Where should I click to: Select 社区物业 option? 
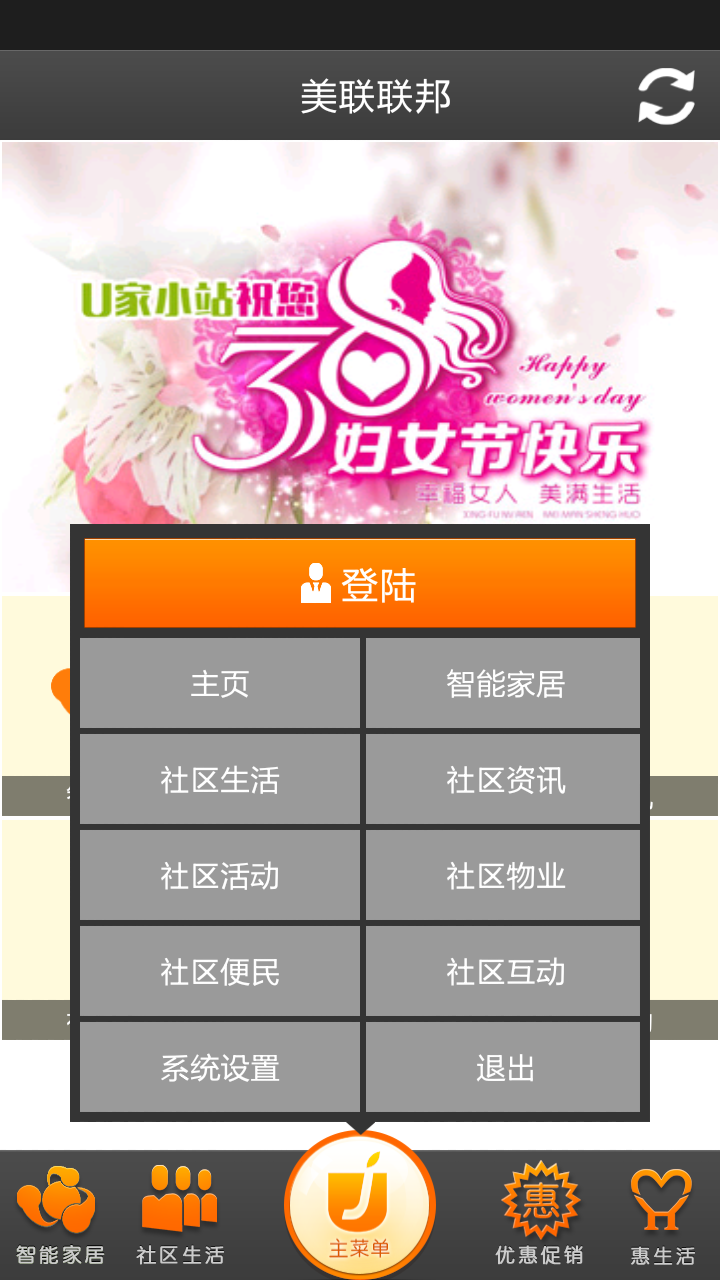pos(503,876)
